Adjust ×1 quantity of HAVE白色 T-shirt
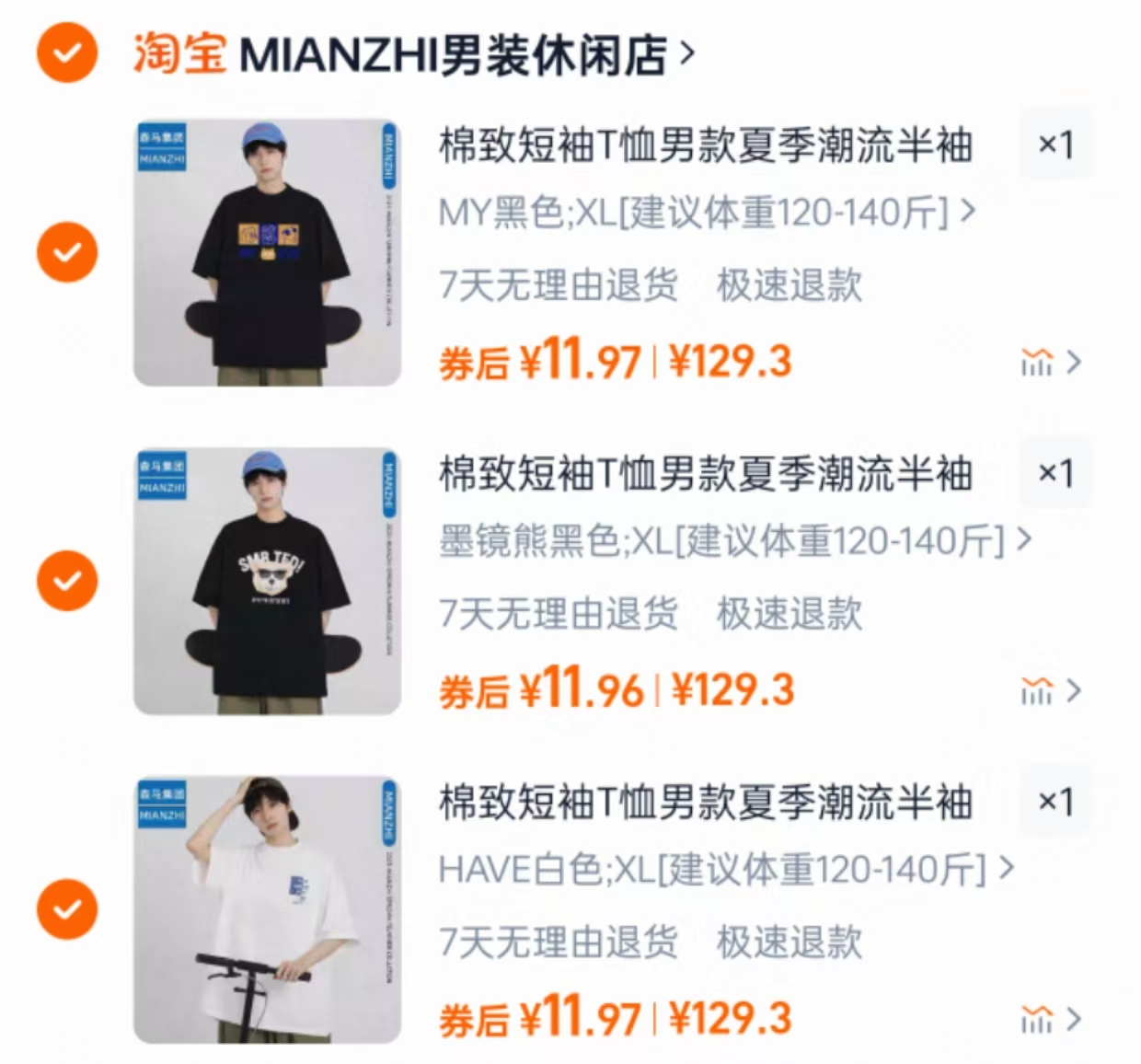Image resolution: width=1141 pixels, height=1064 pixels. tap(1055, 802)
